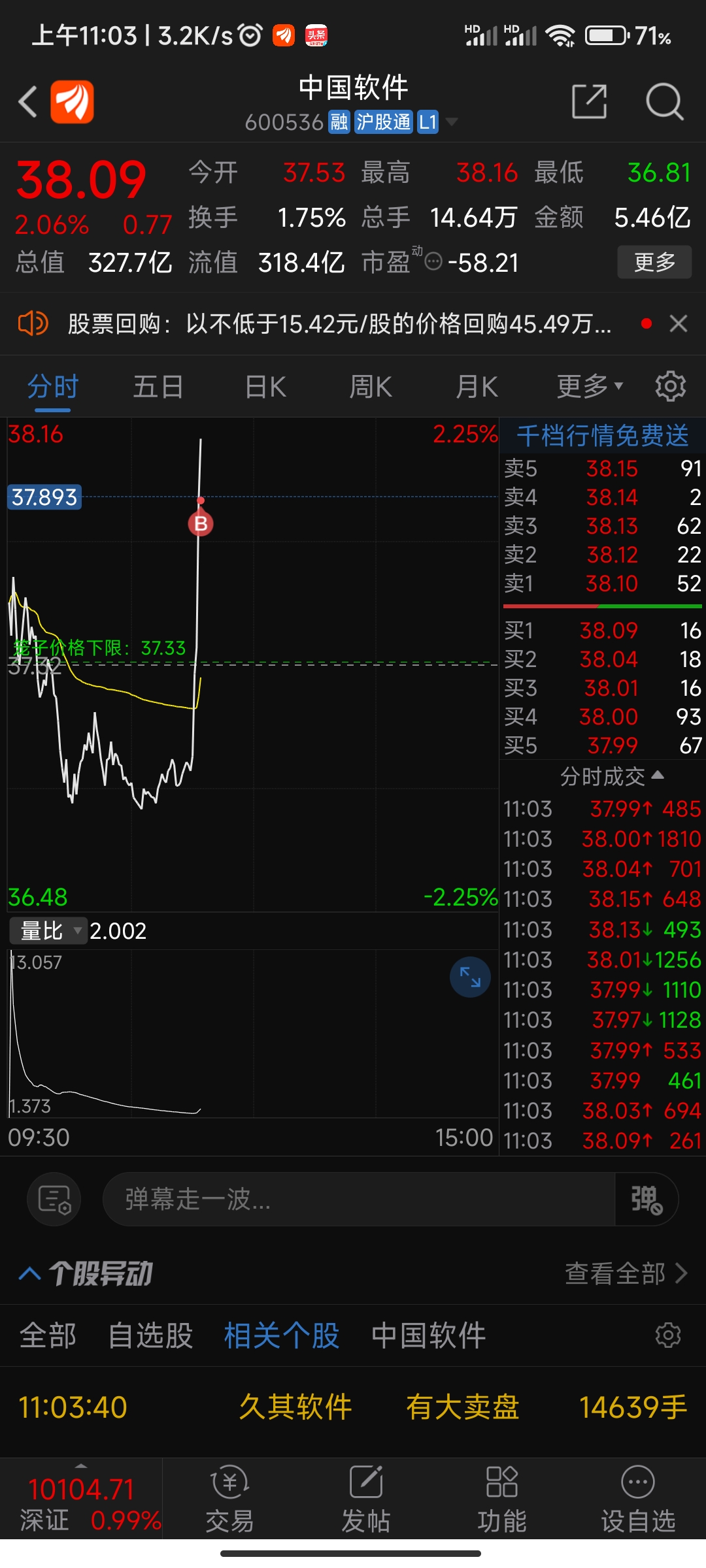Open the 股票回购 announcement
The width and height of the screenshot is (706, 1568).
340,323
